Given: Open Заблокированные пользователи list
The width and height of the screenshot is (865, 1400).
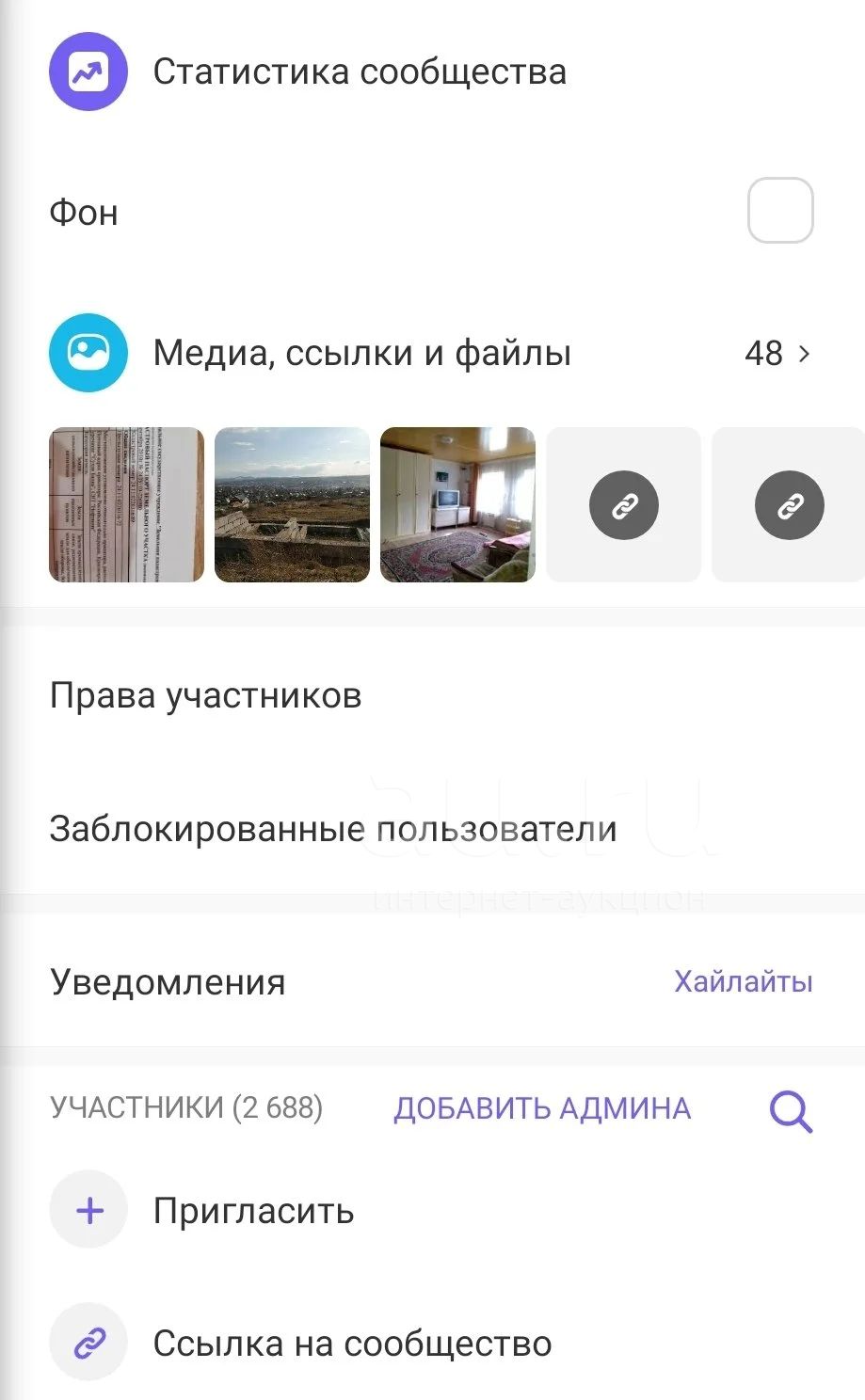Looking at the screenshot, I should [432, 829].
